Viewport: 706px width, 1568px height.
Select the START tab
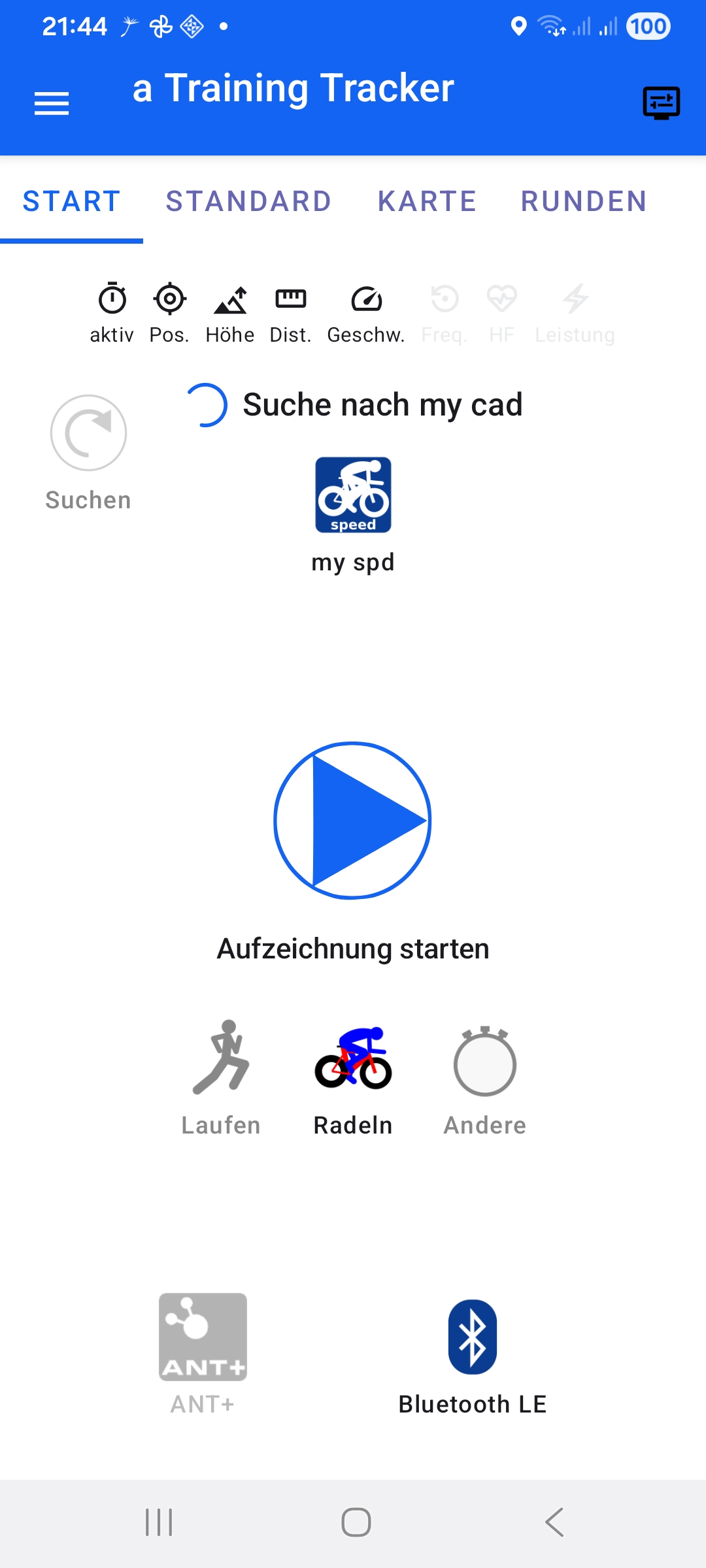pyautogui.click(x=72, y=201)
